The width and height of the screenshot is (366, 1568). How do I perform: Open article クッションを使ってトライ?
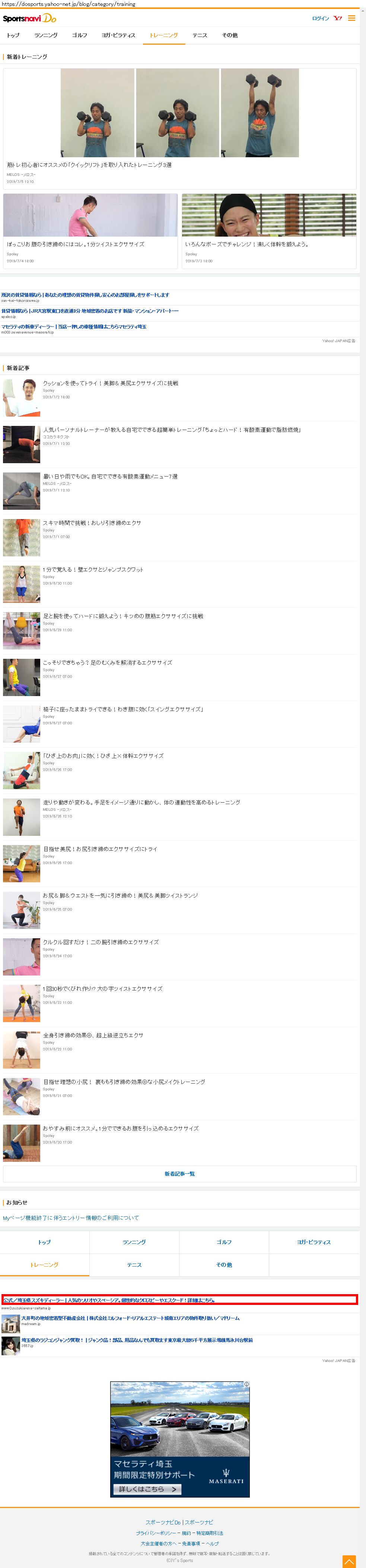pos(110,383)
